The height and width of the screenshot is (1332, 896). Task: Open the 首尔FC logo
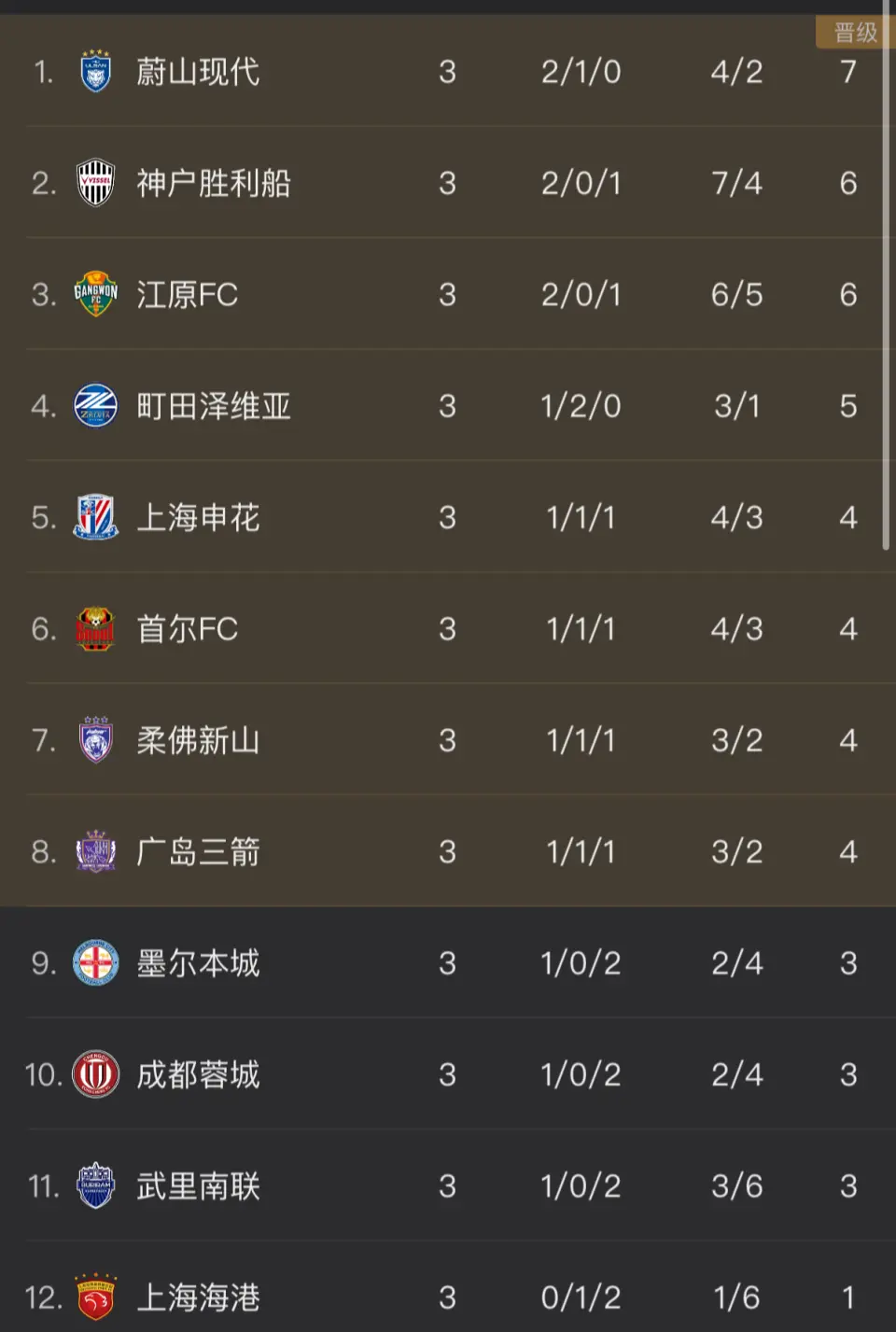[x=95, y=629]
